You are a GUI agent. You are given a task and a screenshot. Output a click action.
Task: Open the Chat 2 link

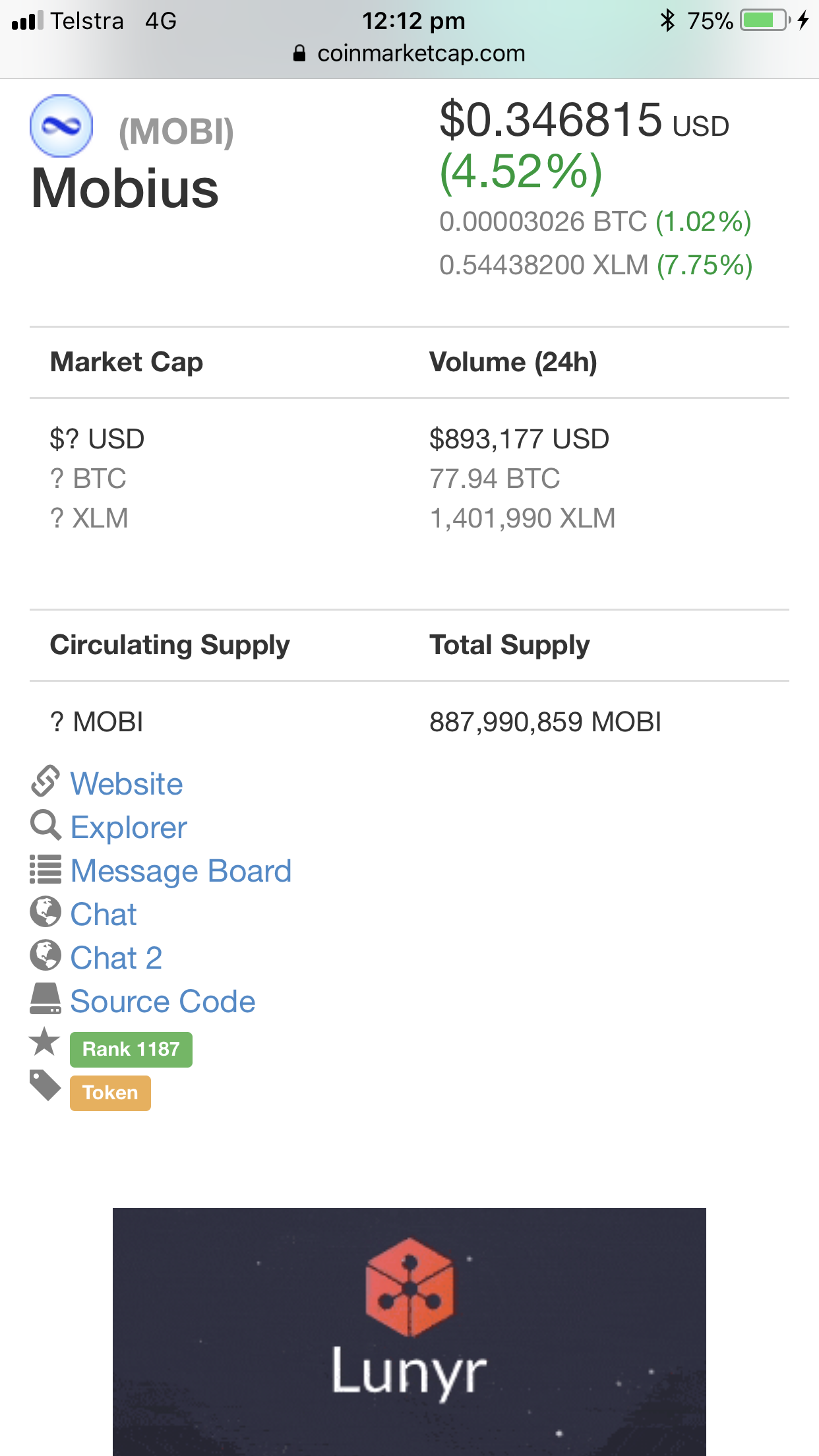click(x=116, y=958)
